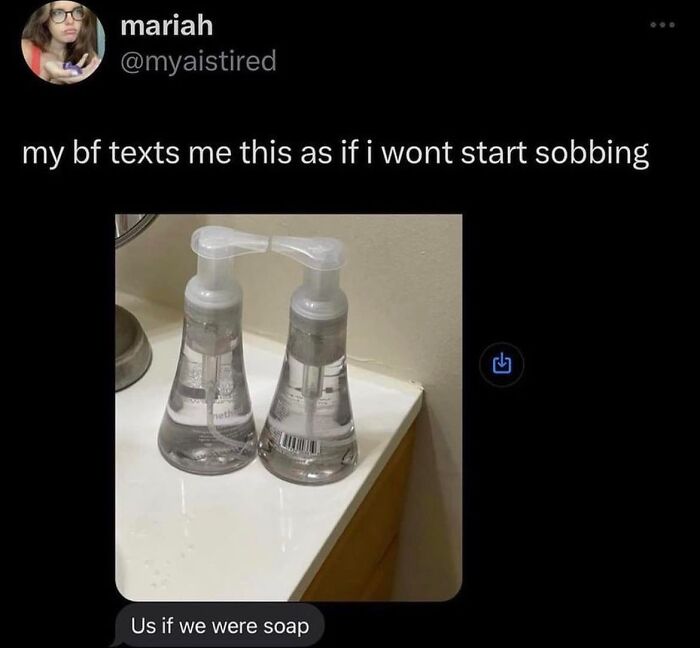The width and height of the screenshot is (700, 648).
Task: Open mariah's profile picture
Action: click(63, 41)
